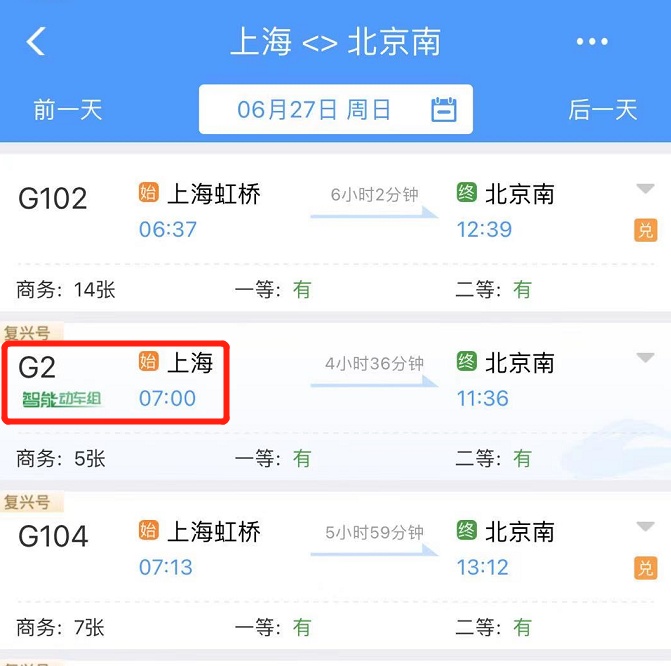Expand details arrow for train G102
Screen dimensions: 671x666
645,189
